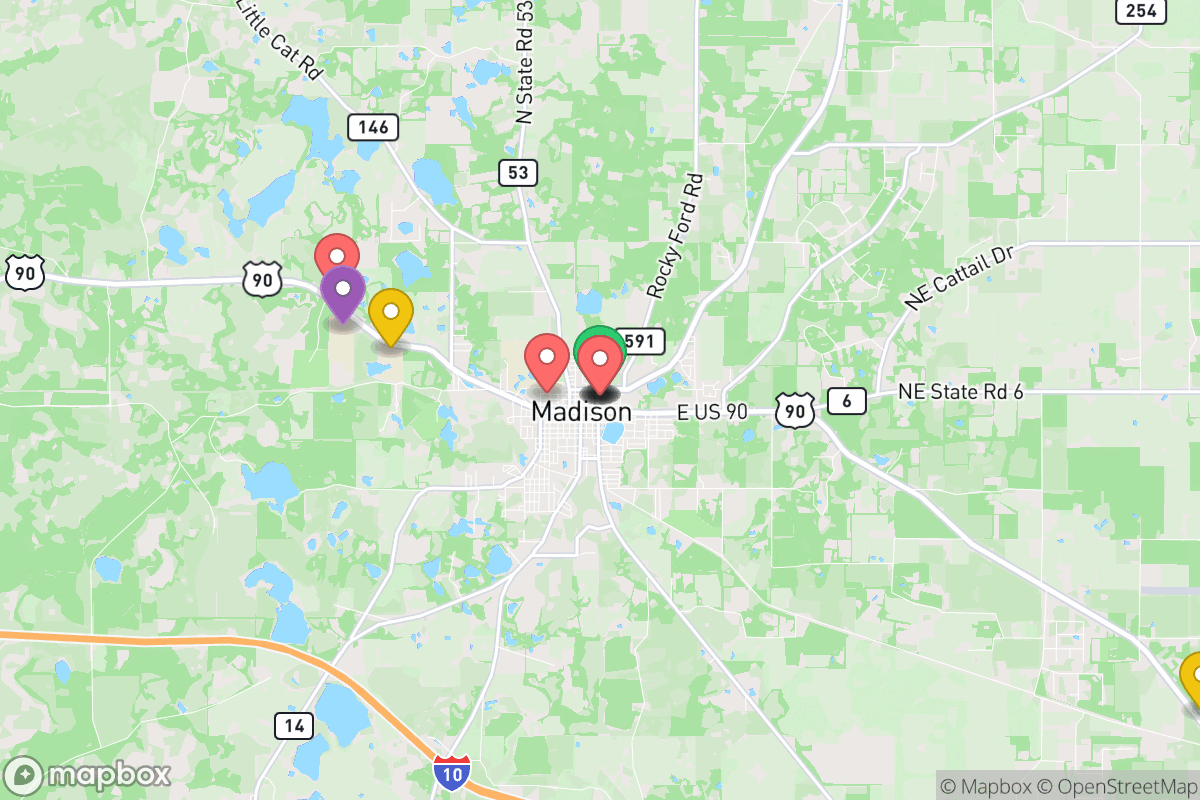Viewport: 1200px width, 800px height.
Task: Open the OpenStreetMap attribution link
Action: 1118,786
